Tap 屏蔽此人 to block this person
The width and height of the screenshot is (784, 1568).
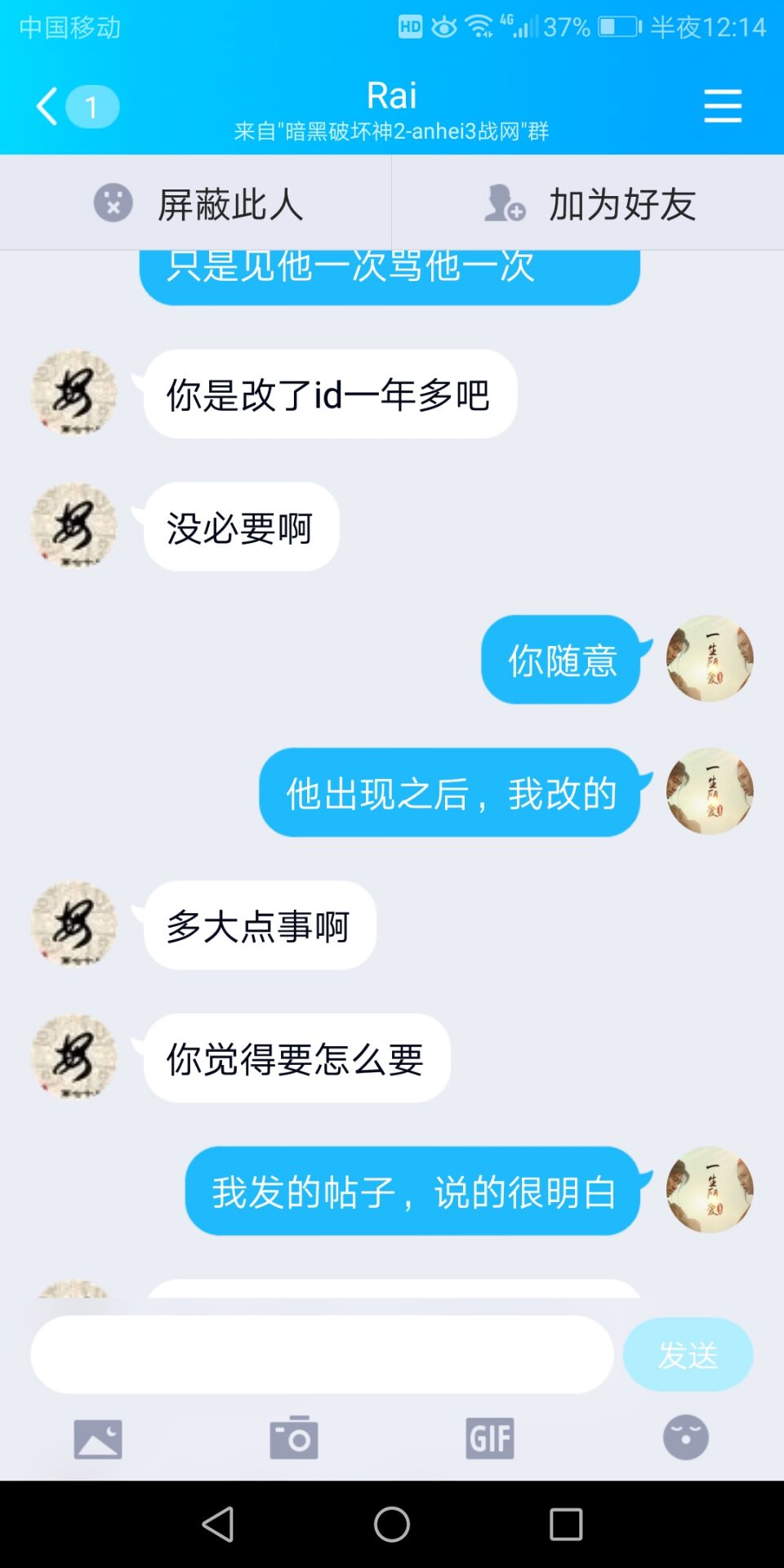(196, 203)
